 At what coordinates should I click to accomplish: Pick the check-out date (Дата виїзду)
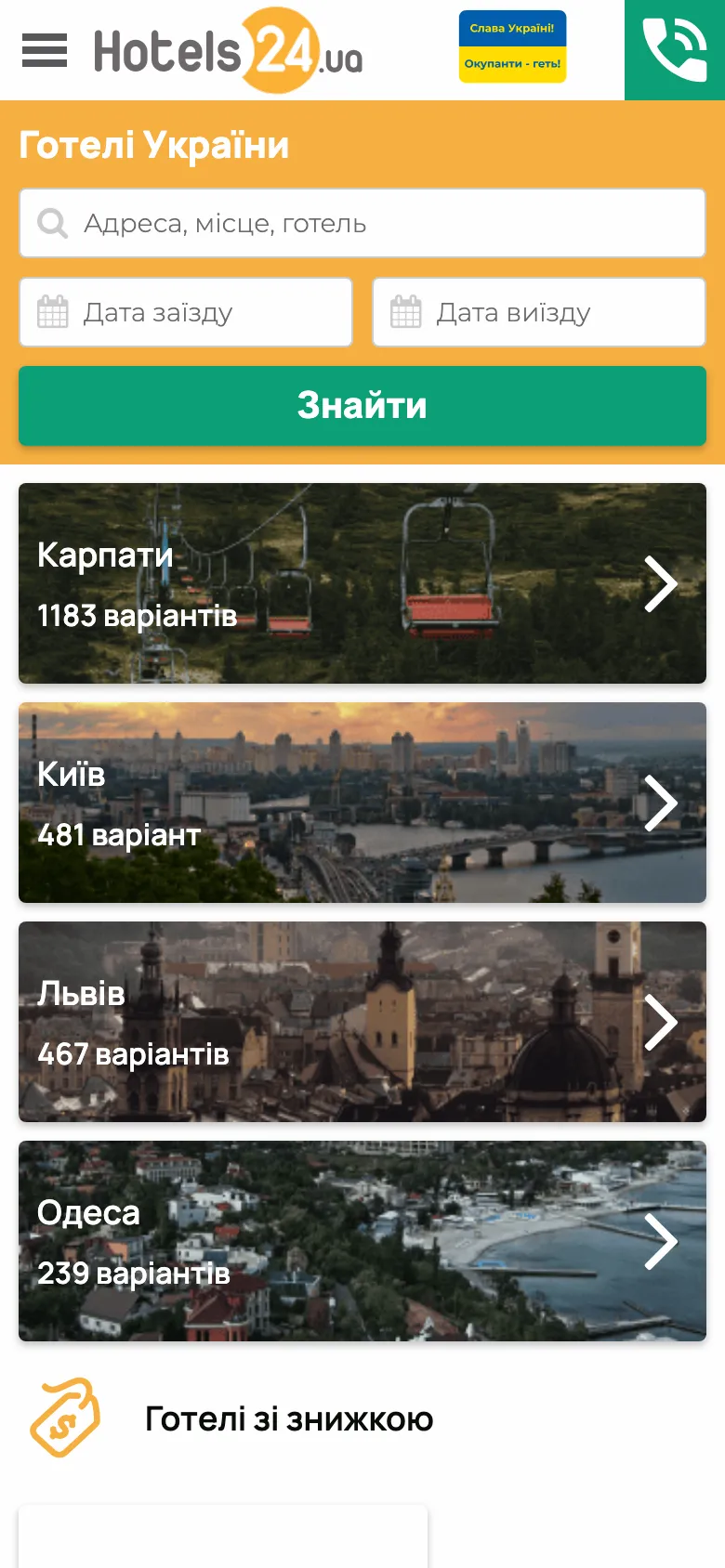(x=539, y=312)
